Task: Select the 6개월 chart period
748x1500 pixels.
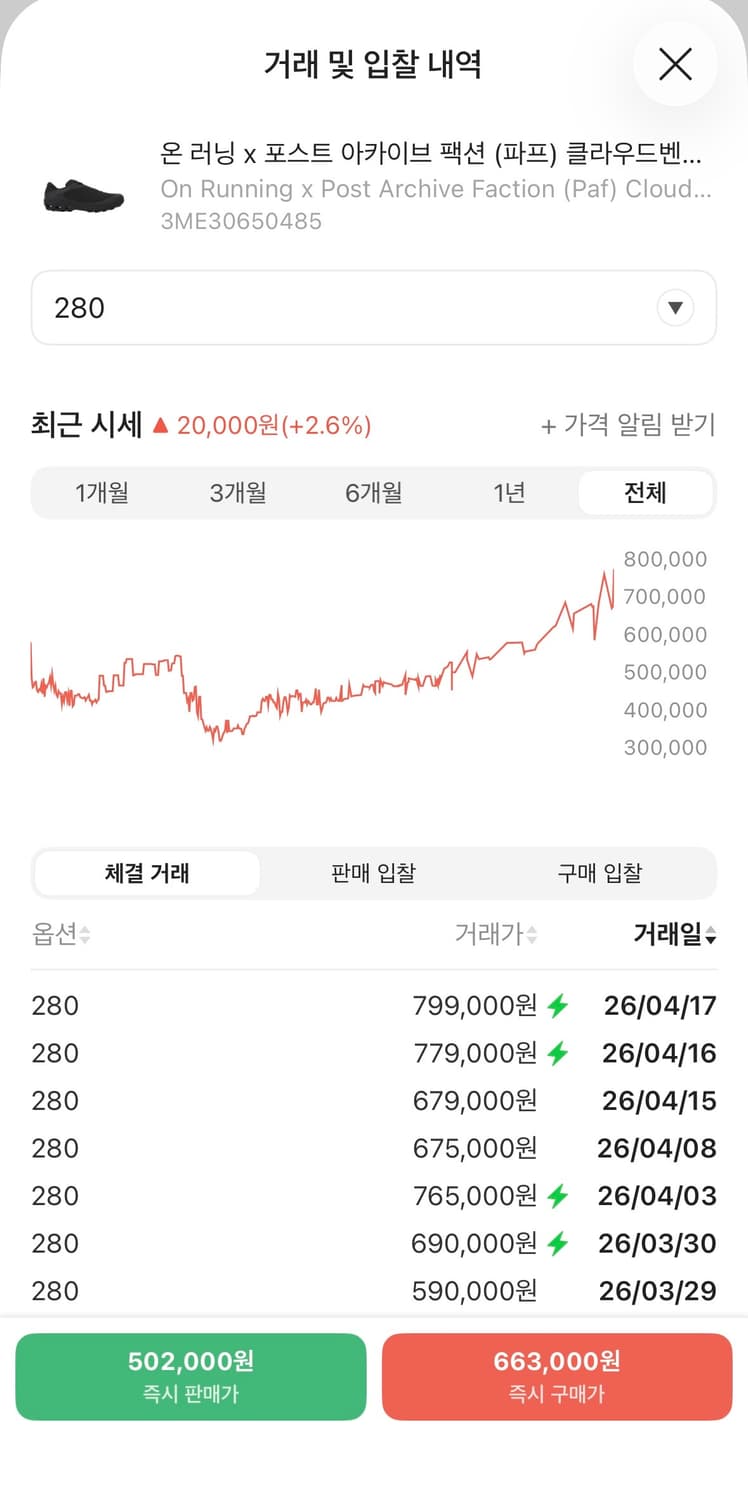Action: [x=373, y=492]
